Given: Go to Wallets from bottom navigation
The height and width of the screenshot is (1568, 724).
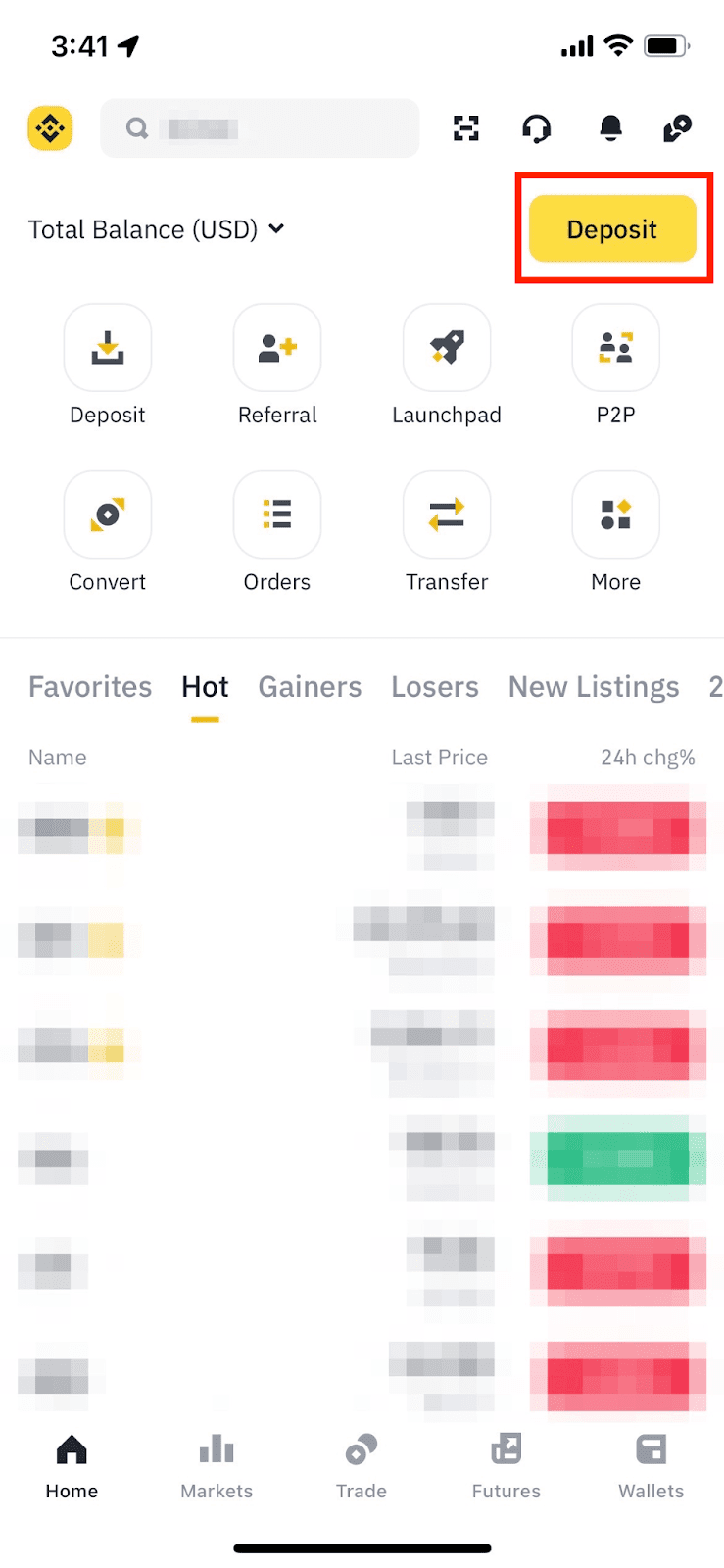Looking at the screenshot, I should point(651,1465).
